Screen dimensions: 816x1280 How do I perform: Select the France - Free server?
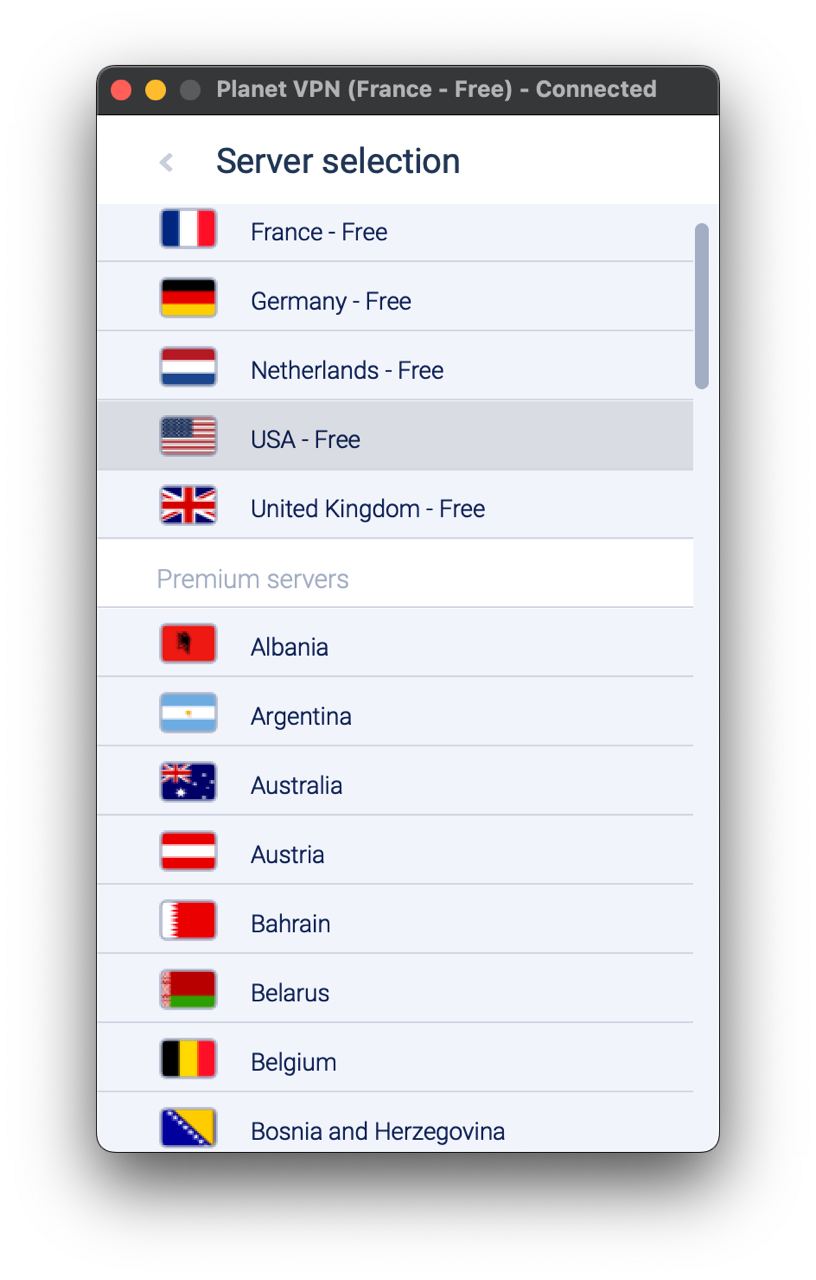[318, 232]
